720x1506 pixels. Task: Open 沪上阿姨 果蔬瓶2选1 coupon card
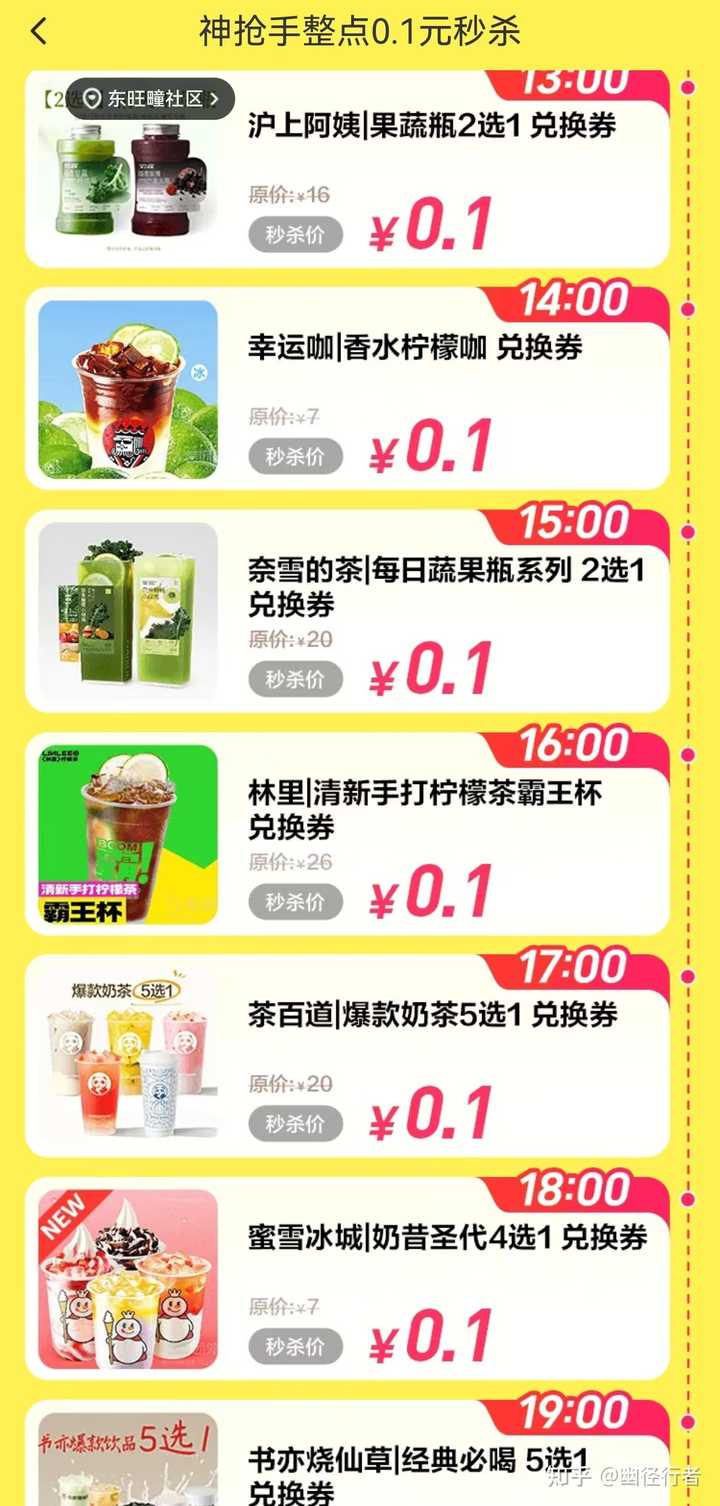pyautogui.click(x=432, y=126)
